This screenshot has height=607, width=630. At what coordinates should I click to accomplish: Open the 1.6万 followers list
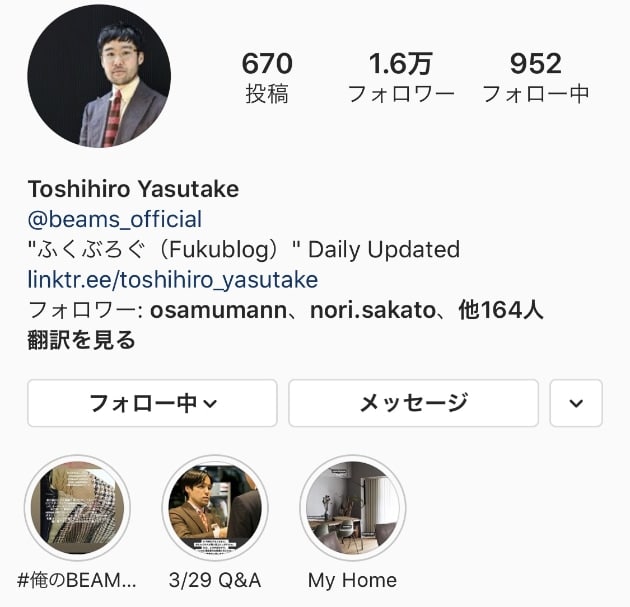point(400,77)
